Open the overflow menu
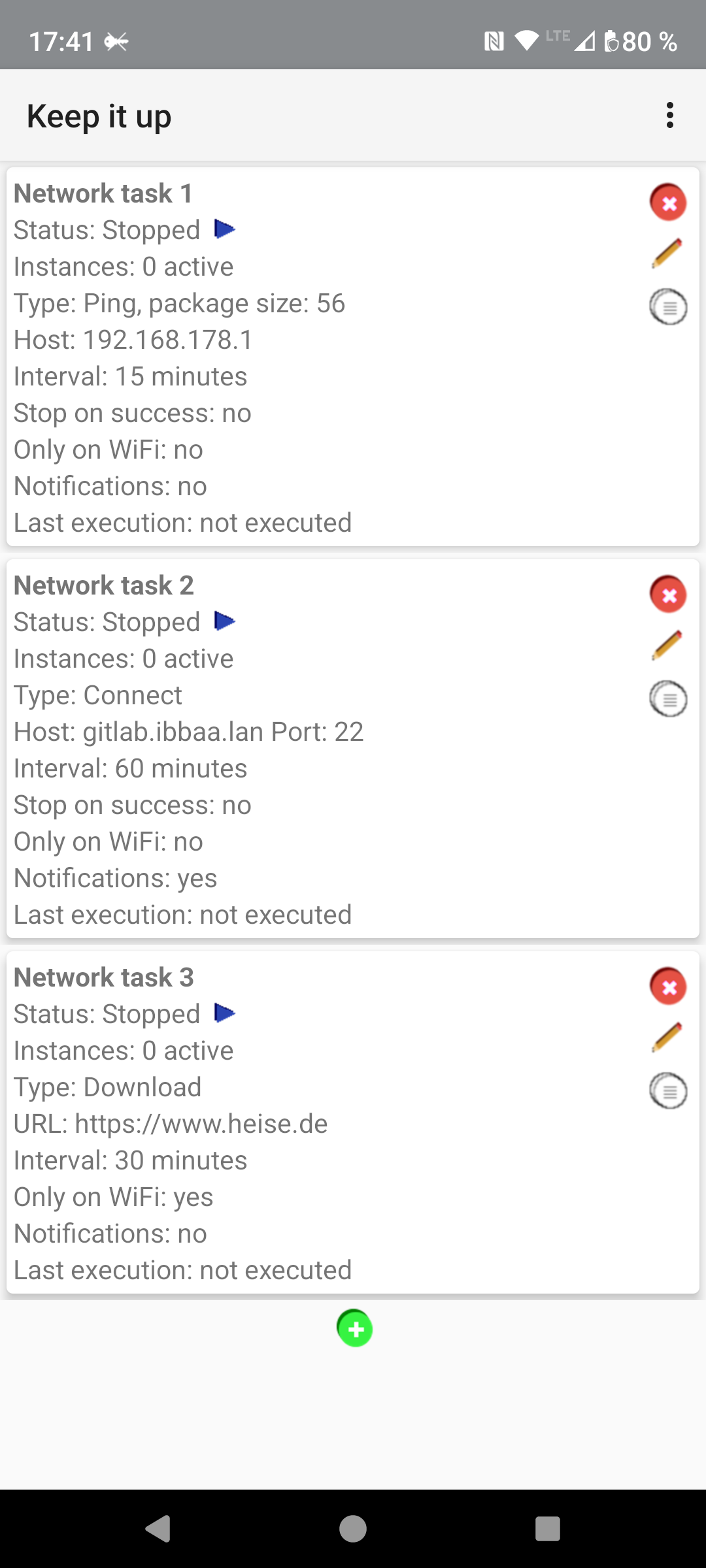 (669, 116)
